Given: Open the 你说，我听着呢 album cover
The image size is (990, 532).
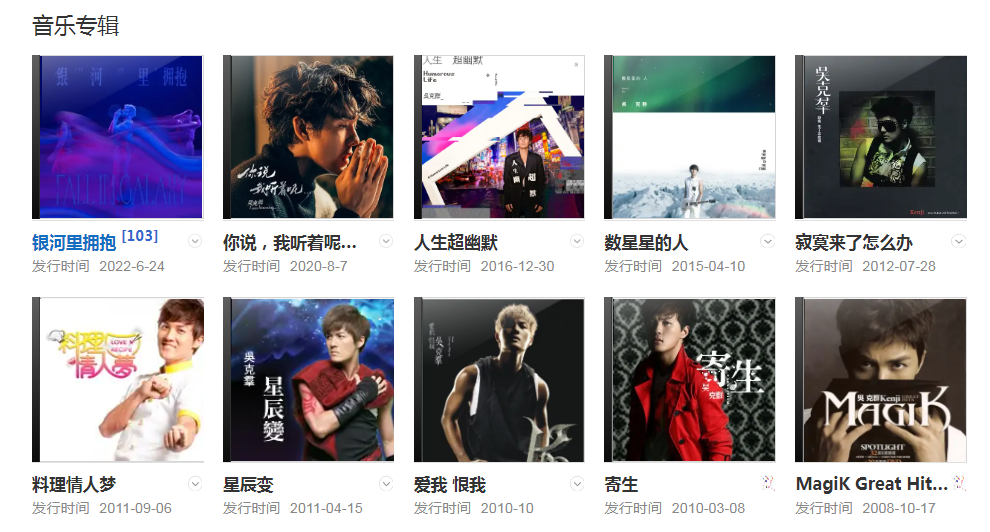Looking at the screenshot, I should pos(308,137).
